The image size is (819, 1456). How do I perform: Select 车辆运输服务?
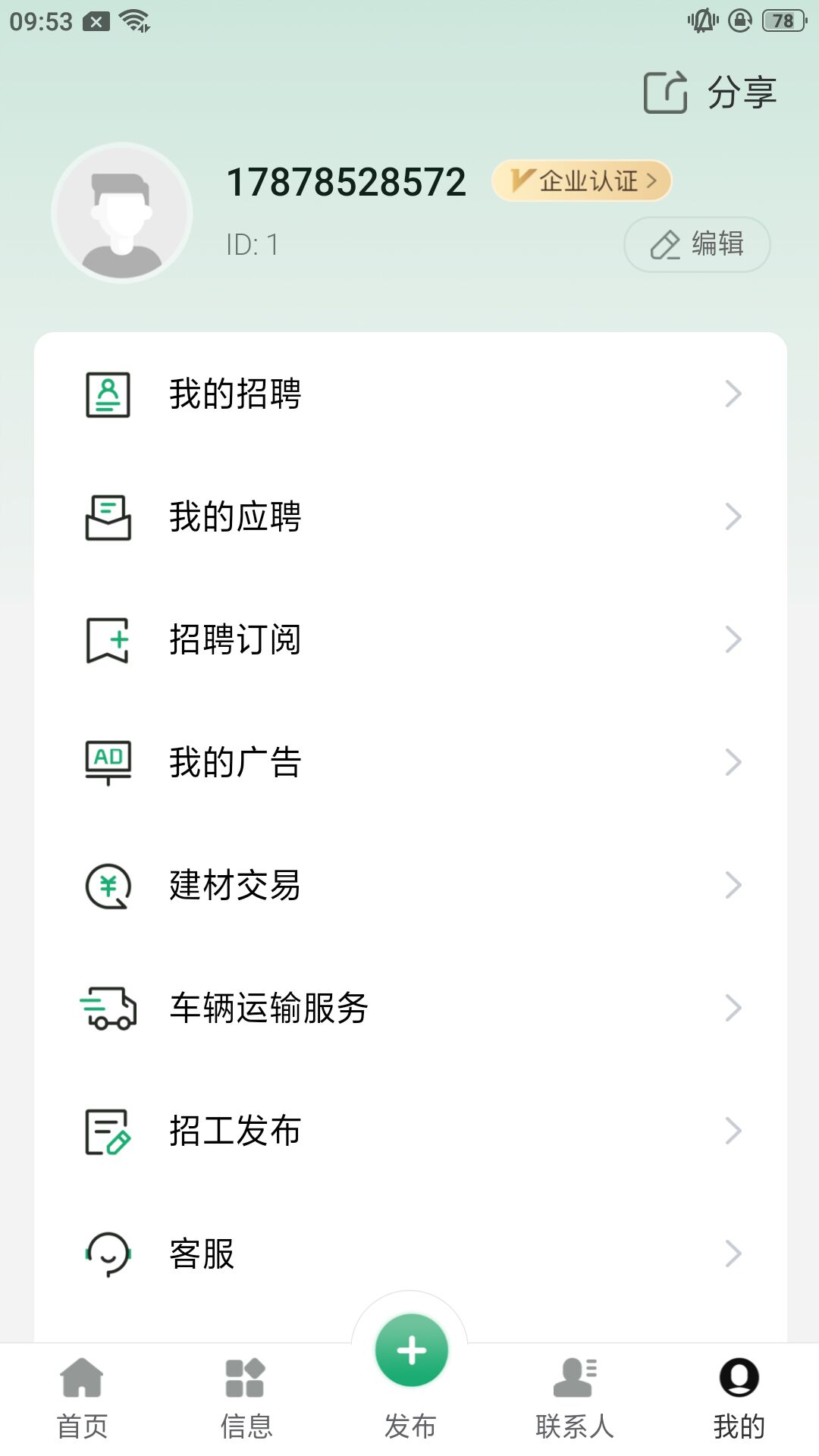pos(410,1008)
